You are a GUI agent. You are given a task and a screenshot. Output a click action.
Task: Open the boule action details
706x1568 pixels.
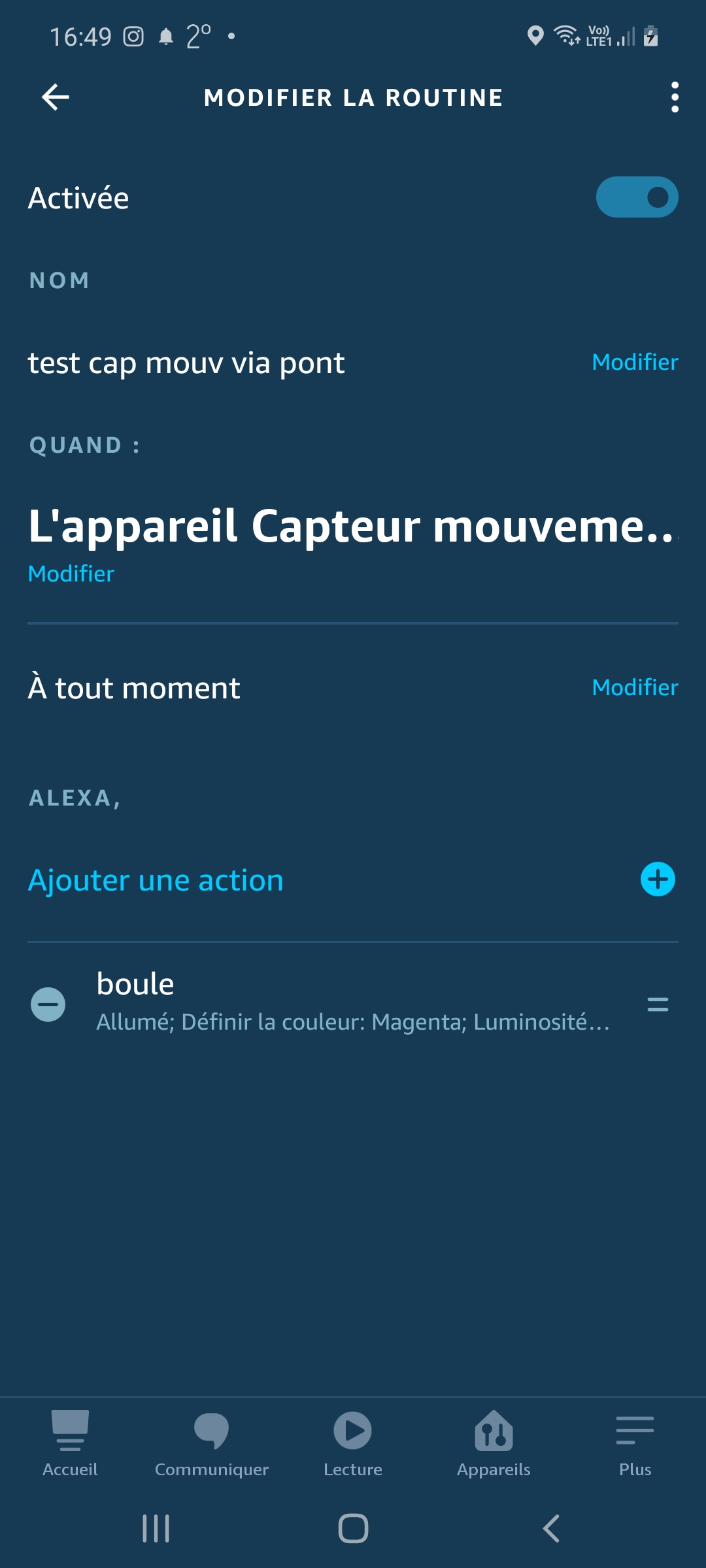353,1002
